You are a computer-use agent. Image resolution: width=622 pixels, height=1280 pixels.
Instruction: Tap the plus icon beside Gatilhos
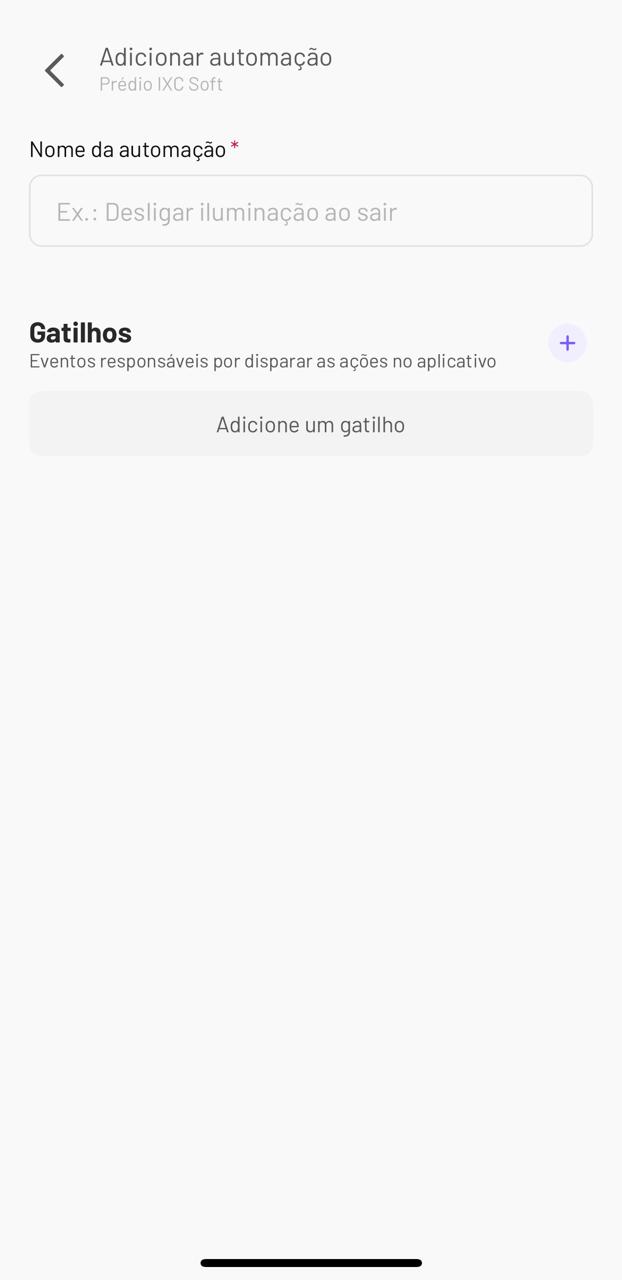coord(567,343)
